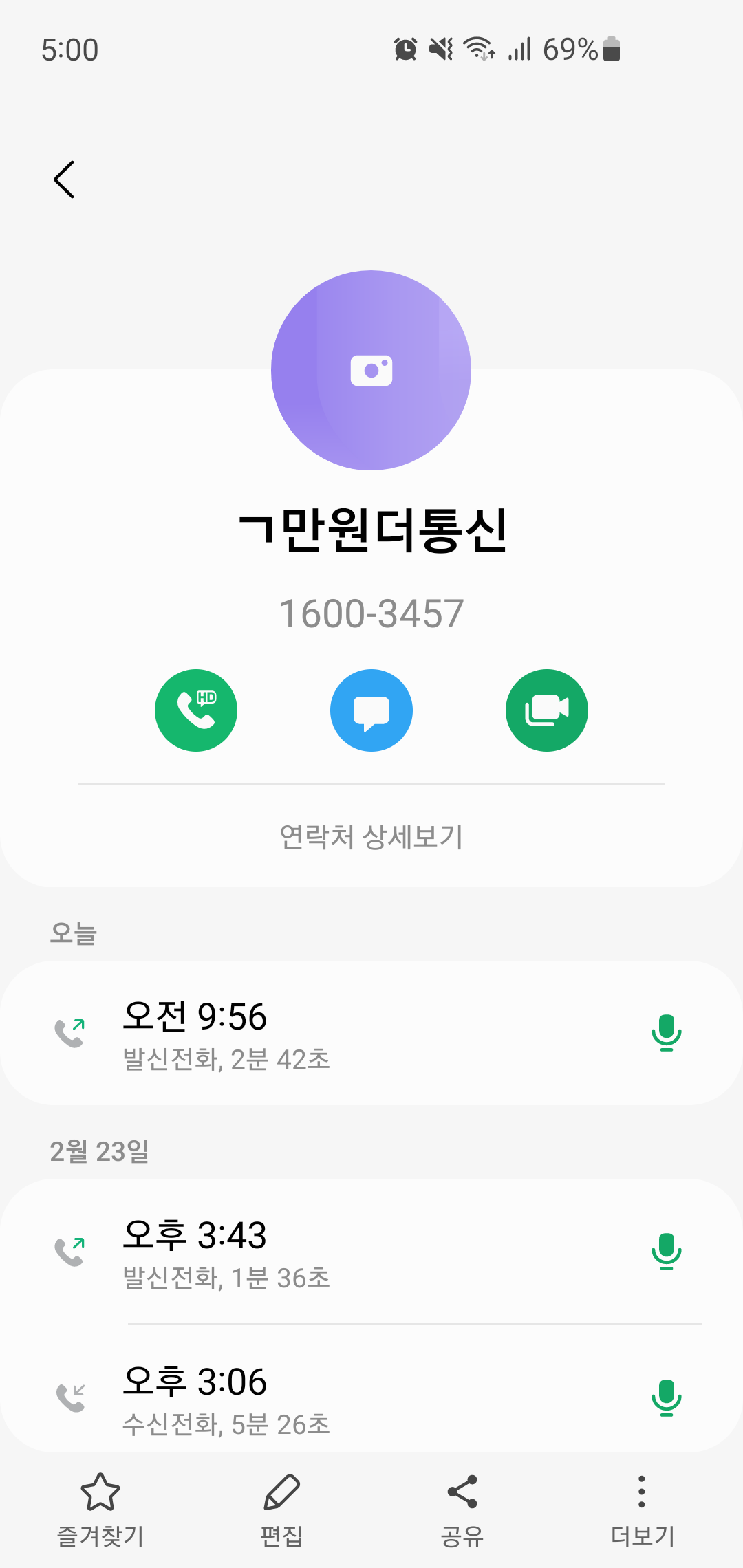Open 연락처 상세보기 contact details
Screen dimensions: 743x1568
coord(371,837)
